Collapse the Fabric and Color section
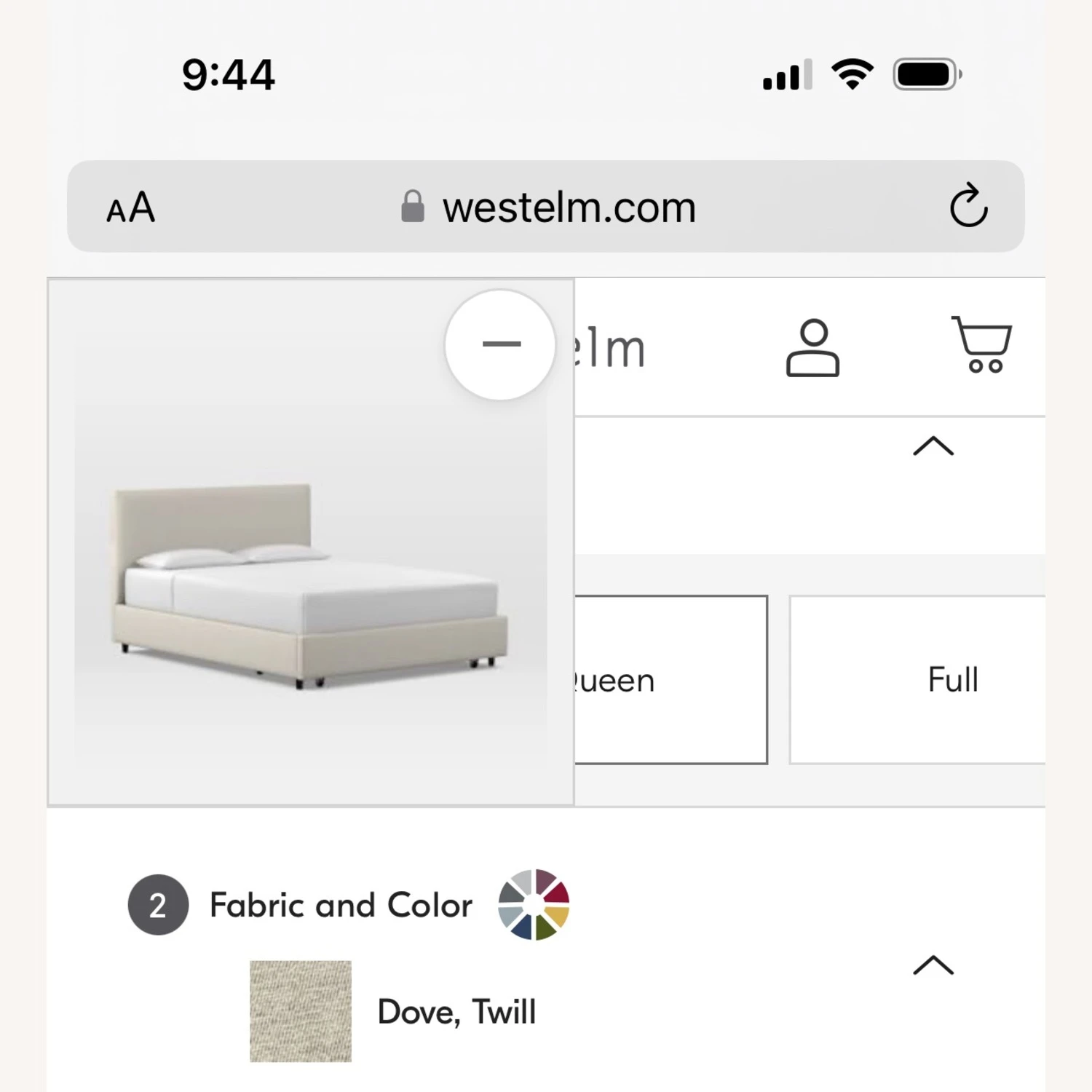Image resolution: width=1092 pixels, height=1092 pixels. (x=933, y=965)
